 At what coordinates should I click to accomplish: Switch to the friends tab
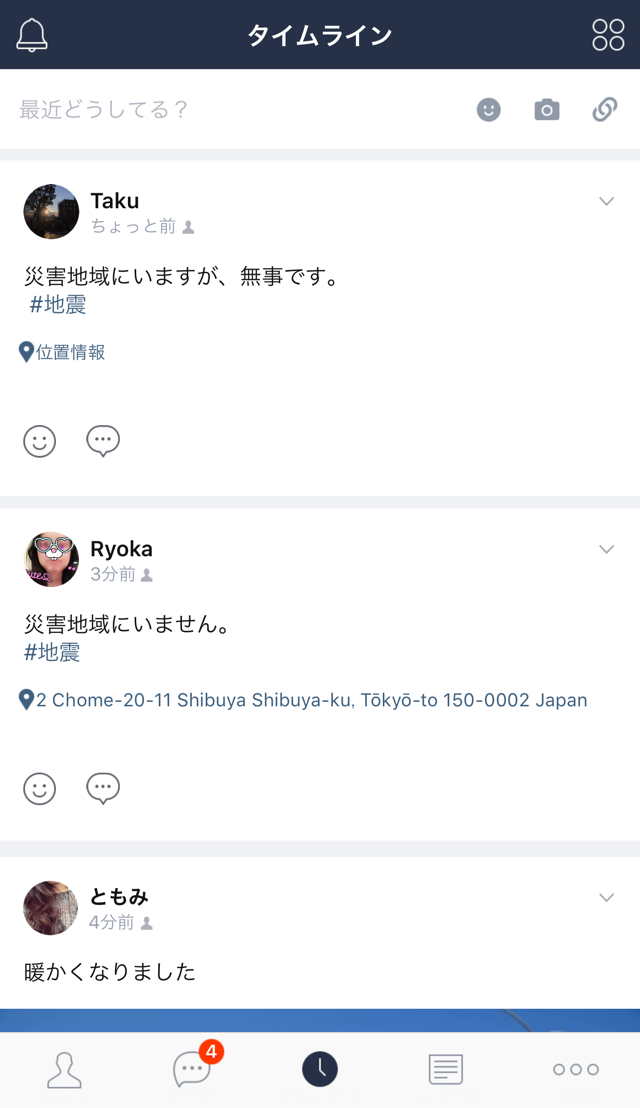point(64,1070)
